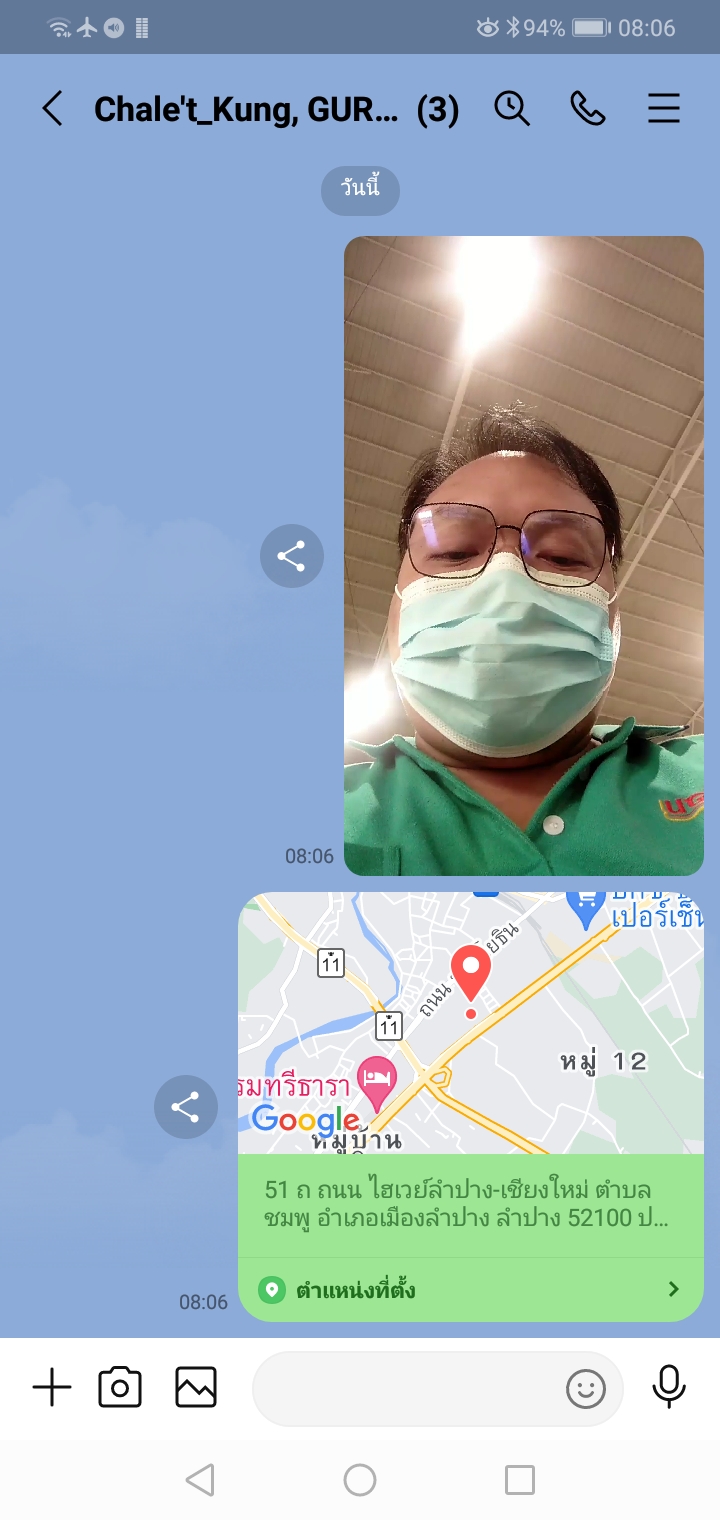
Task: Share the location message
Action: point(185,1107)
